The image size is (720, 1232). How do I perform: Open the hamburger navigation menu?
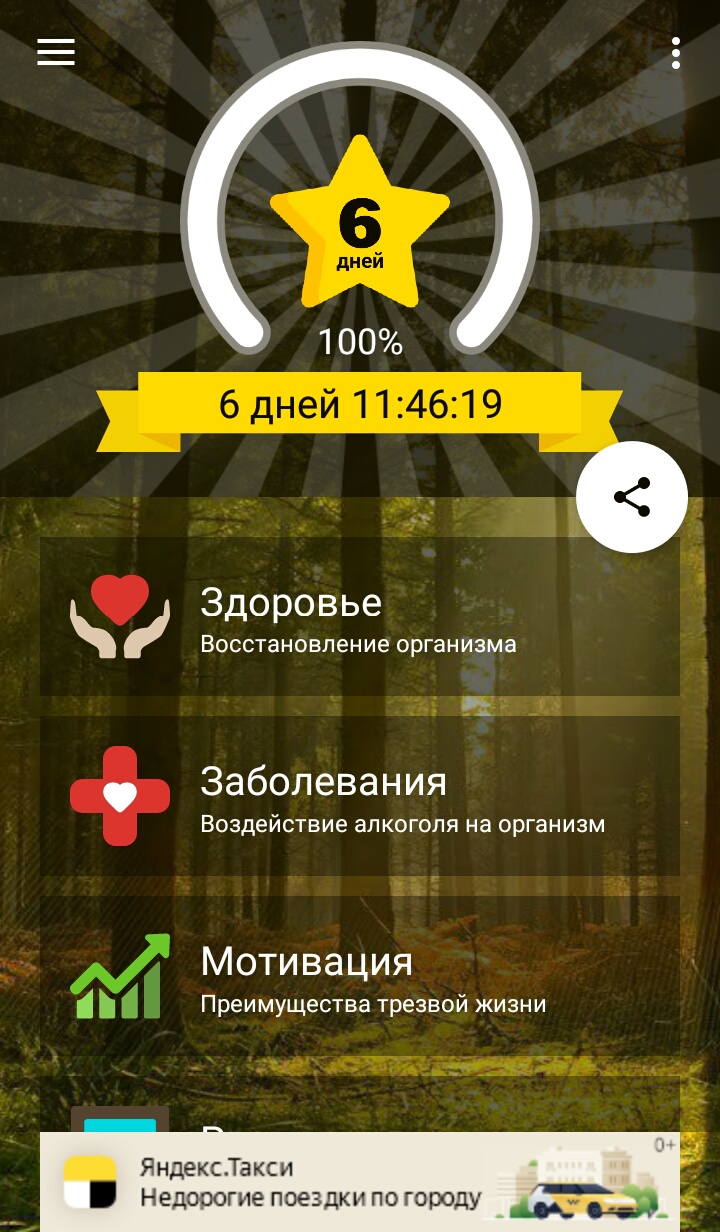tap(56, 52)
